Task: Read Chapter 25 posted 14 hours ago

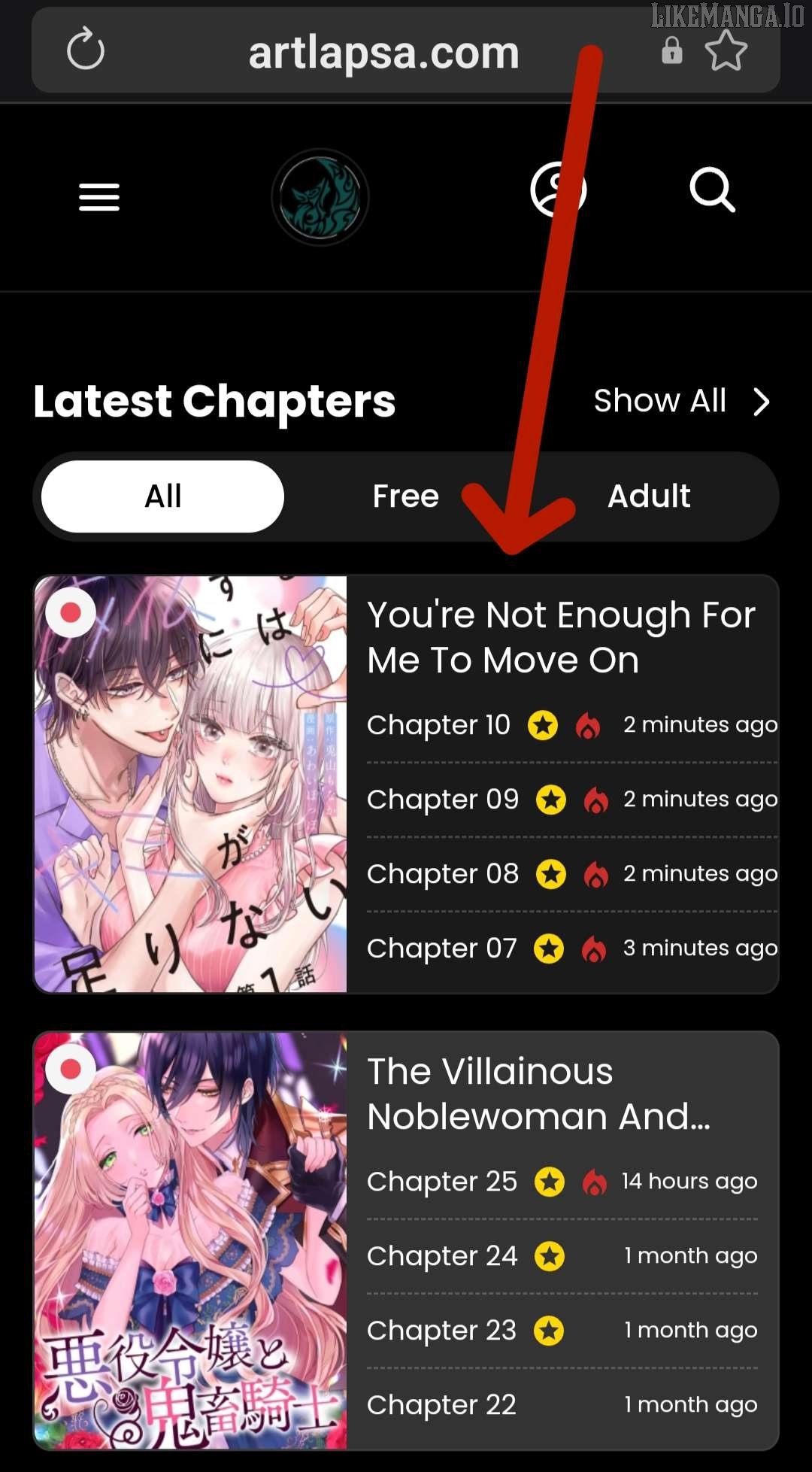Action: (x=441, y=1182)
